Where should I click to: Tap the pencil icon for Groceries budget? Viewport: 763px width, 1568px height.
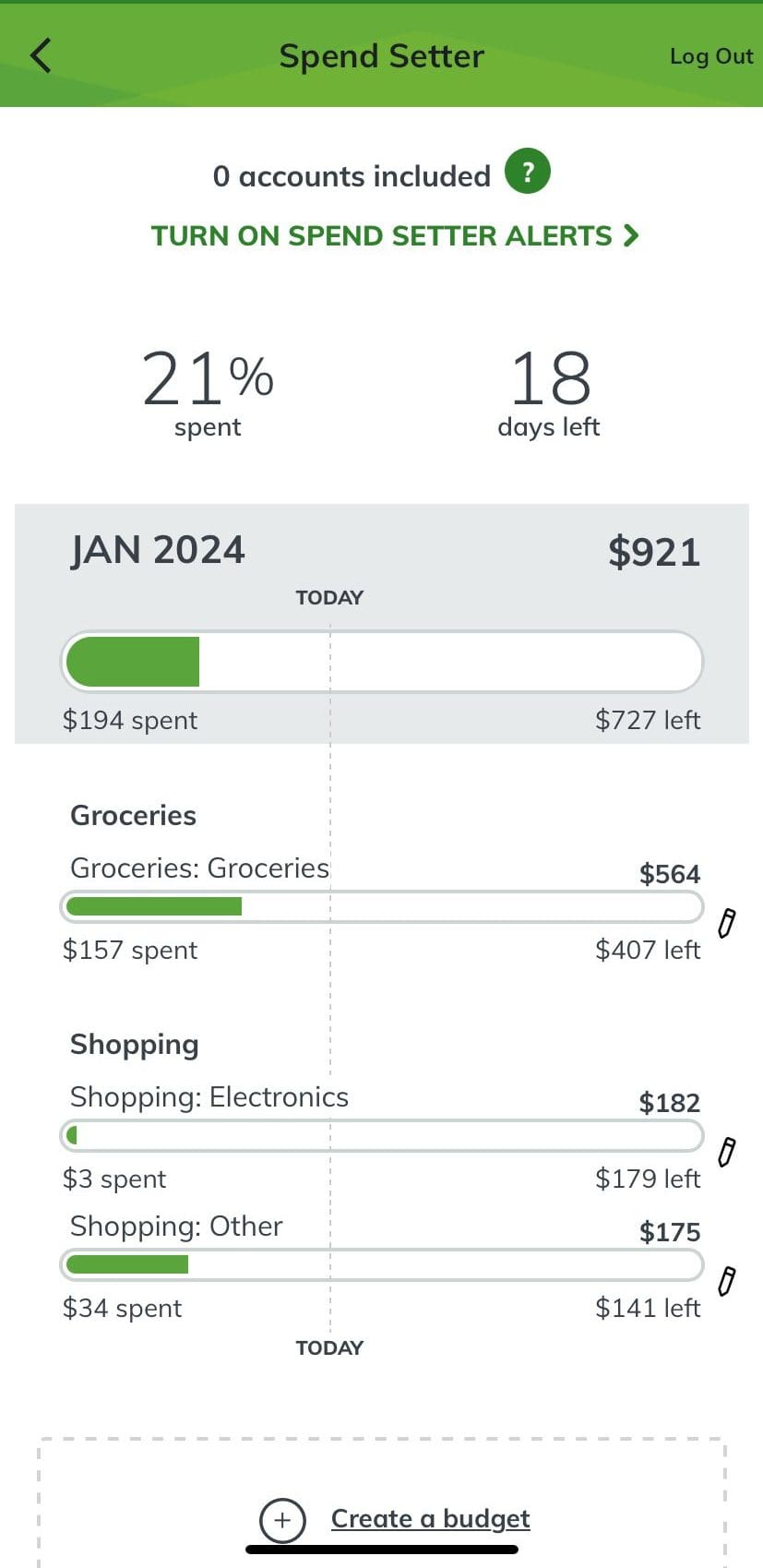click(x=728, y=923)
